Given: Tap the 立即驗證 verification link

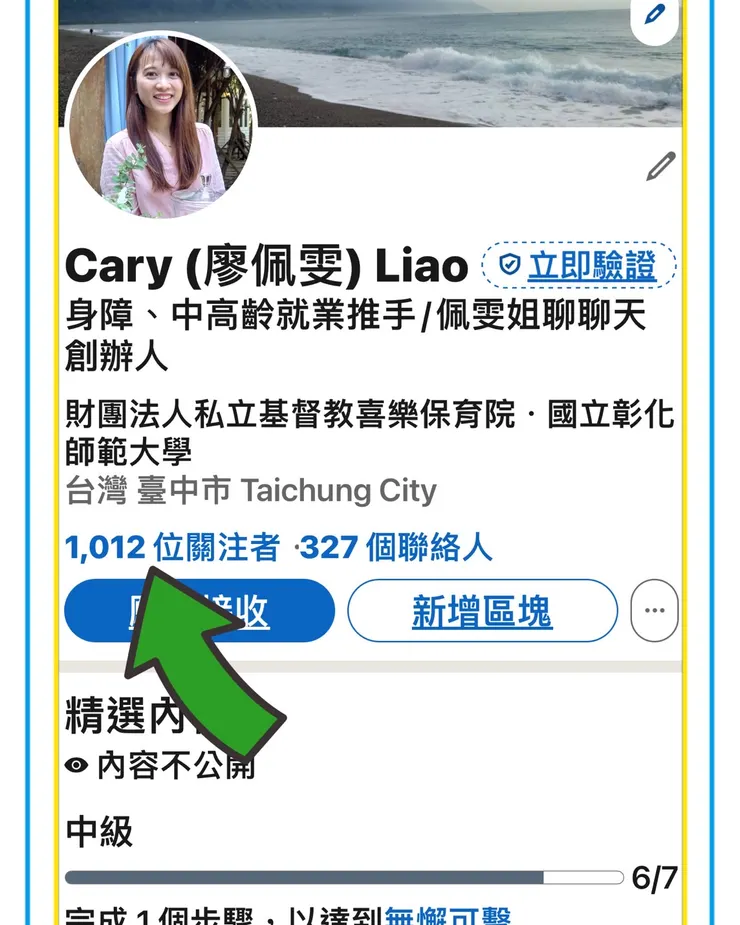Looking at the screenshot, I should pyautogui.click(x=580, y=267).
